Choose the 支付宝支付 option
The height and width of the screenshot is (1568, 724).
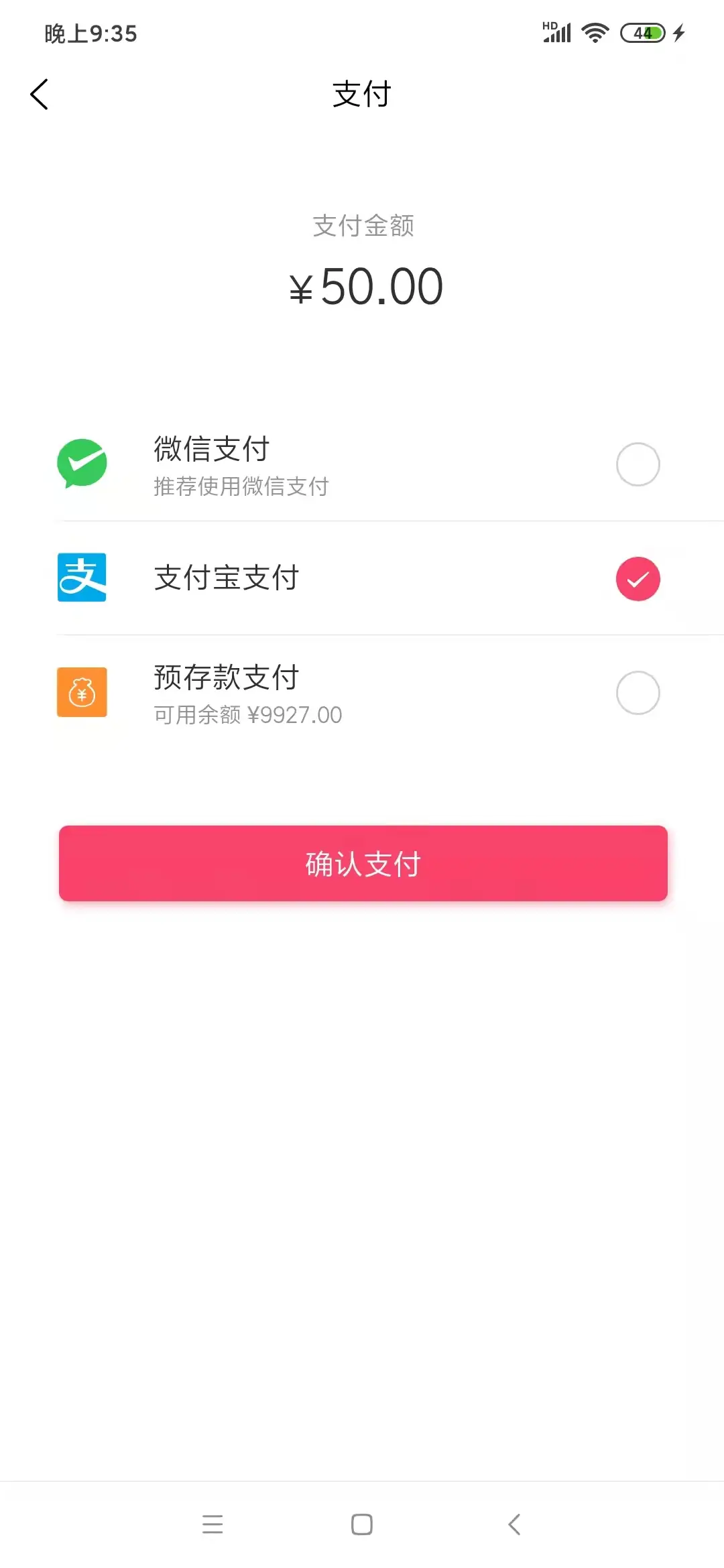(637, 579)
